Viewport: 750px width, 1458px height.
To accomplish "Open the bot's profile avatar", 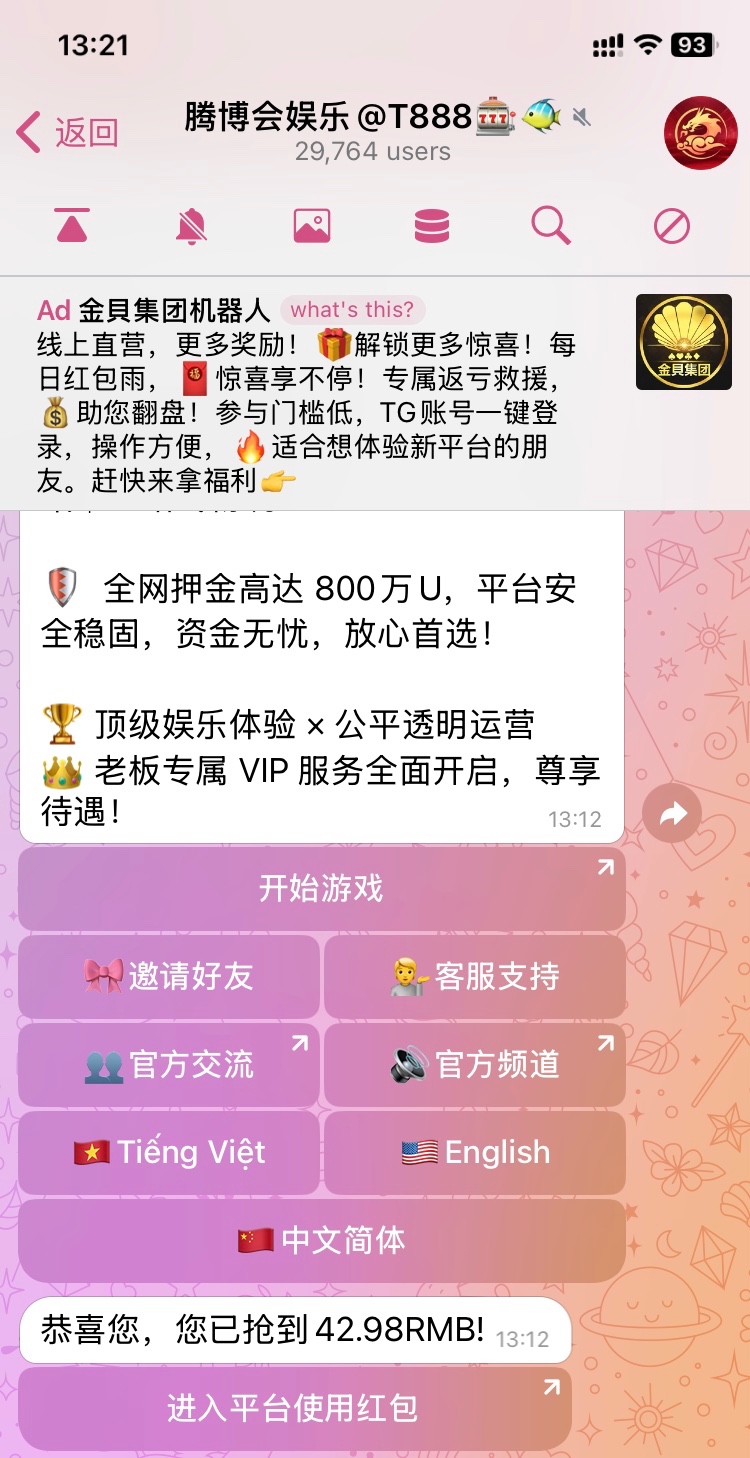I will [700, 133].
